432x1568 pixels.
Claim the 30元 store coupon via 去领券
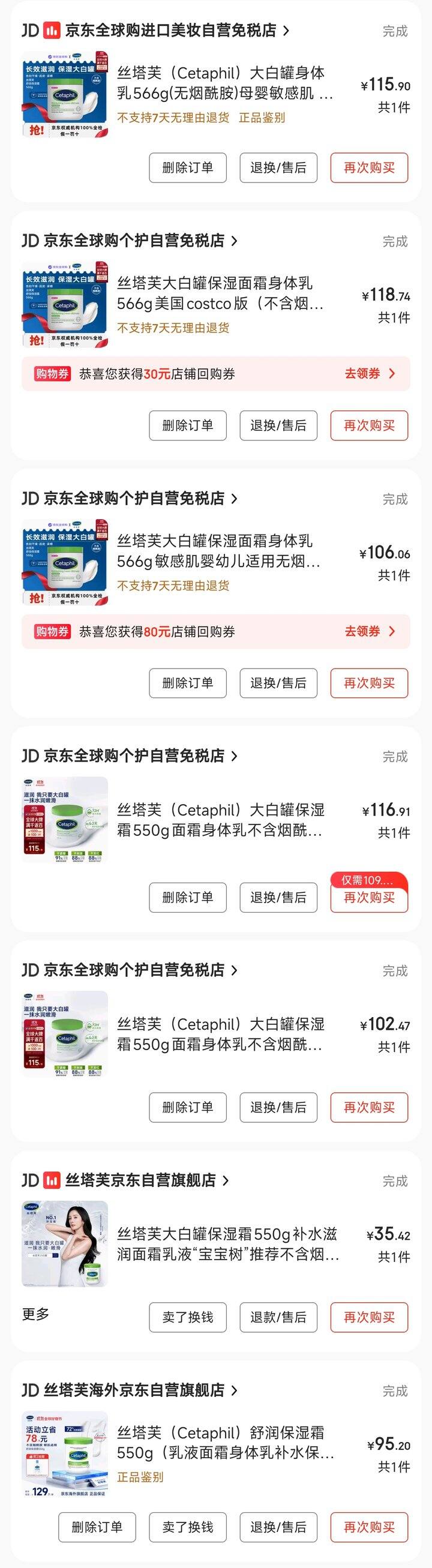coord(370,373)
